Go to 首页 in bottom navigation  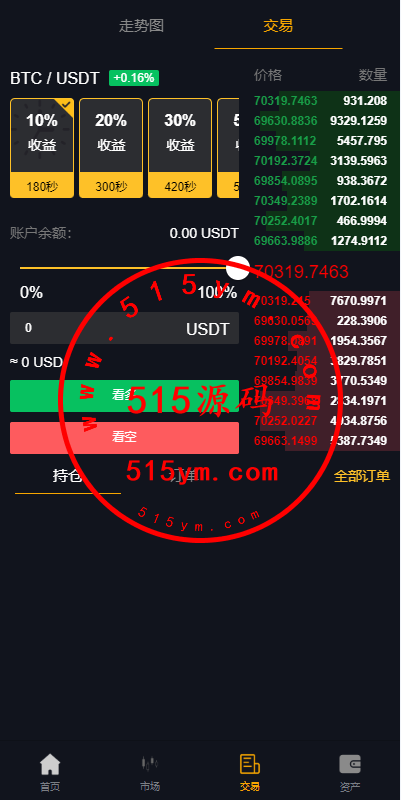[x=50, y=772]
